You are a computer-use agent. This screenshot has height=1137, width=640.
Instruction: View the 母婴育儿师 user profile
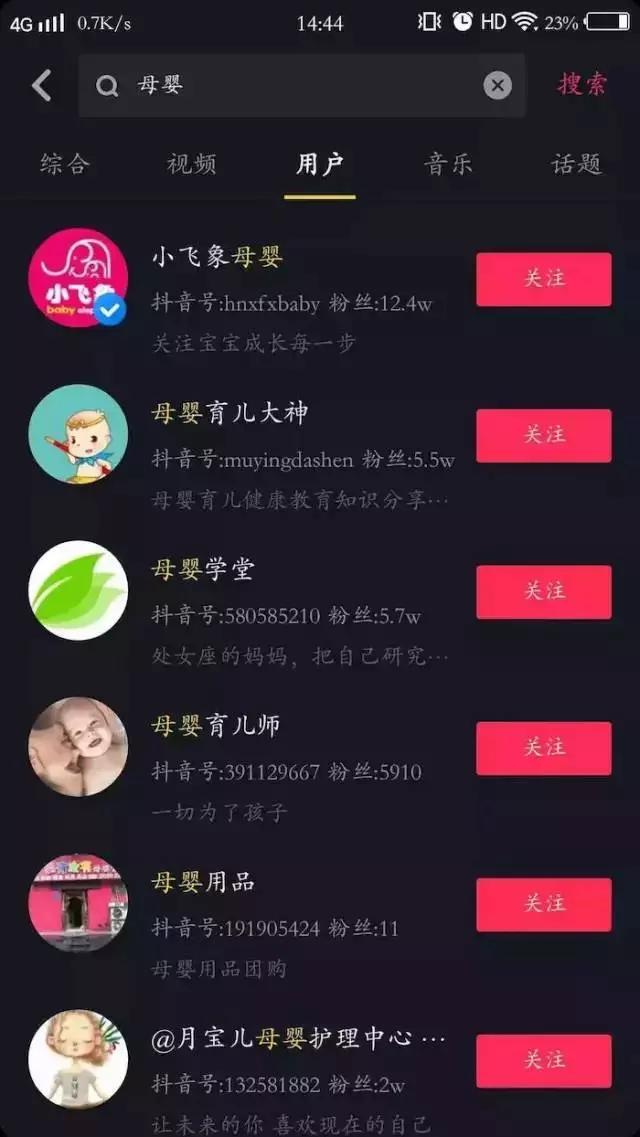[216, 727]
